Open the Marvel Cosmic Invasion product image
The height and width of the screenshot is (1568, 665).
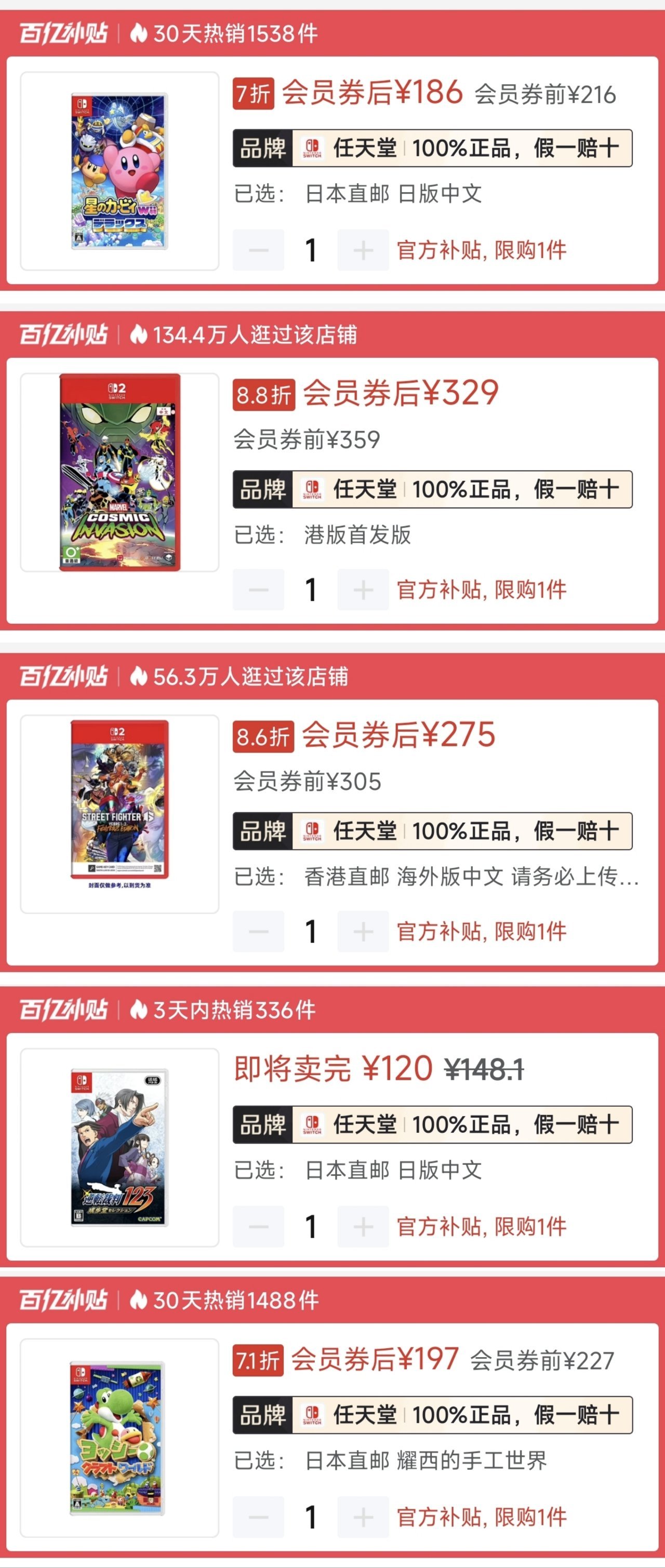pos(119,472)
